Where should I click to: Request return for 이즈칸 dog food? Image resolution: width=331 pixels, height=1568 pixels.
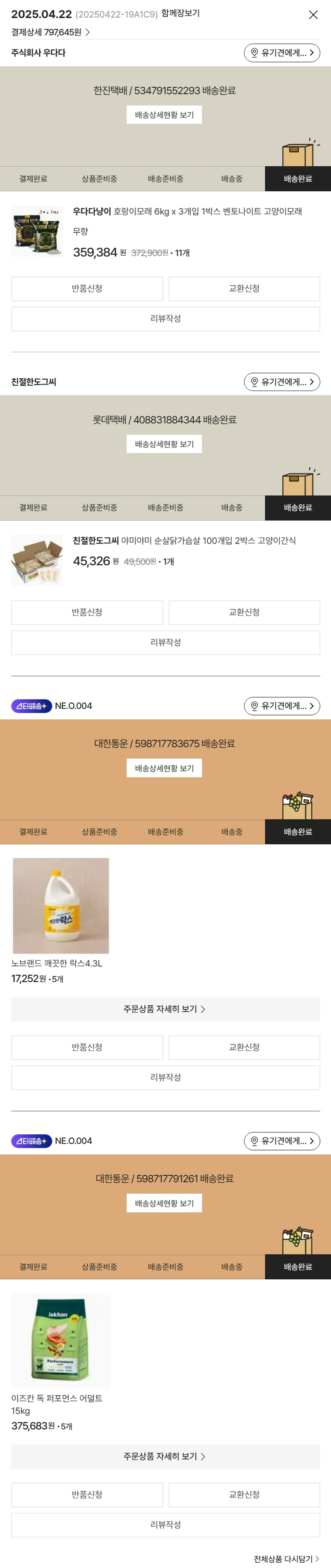point(87,1494)
